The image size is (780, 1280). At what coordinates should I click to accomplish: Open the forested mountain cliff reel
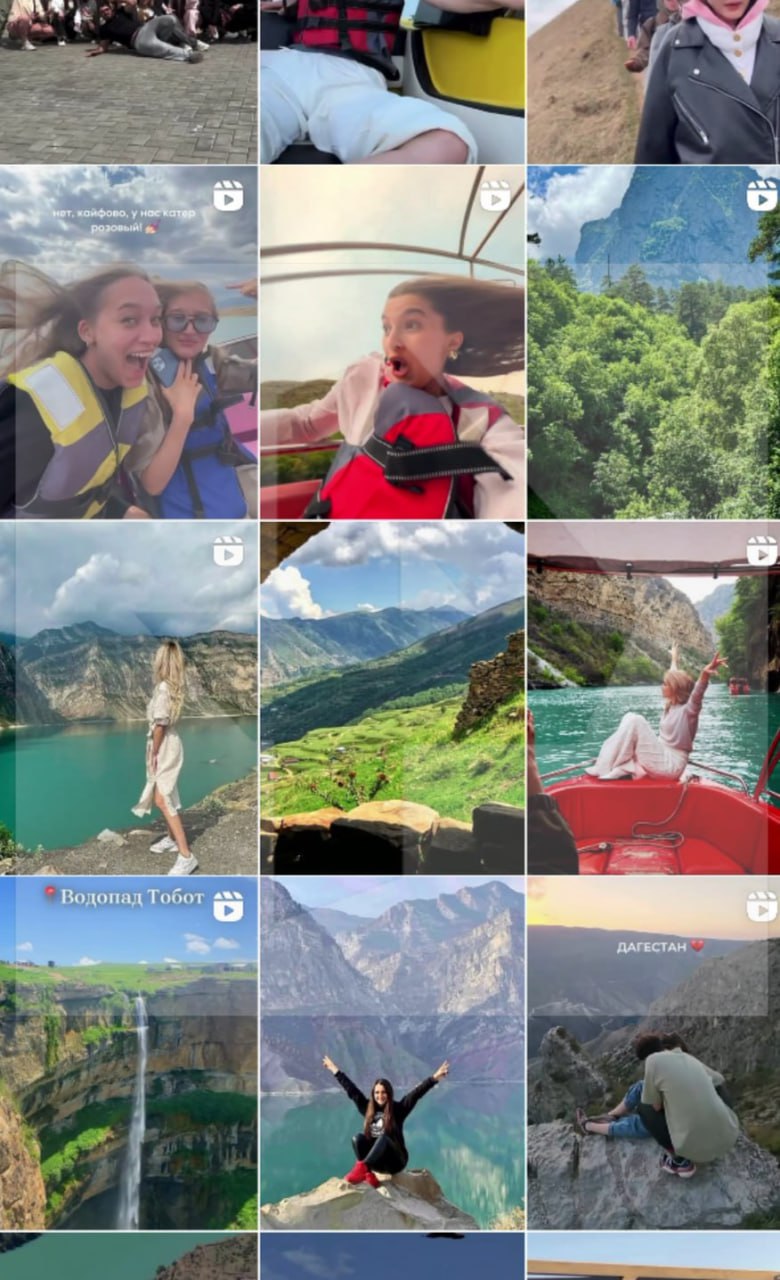pos(654,342)
